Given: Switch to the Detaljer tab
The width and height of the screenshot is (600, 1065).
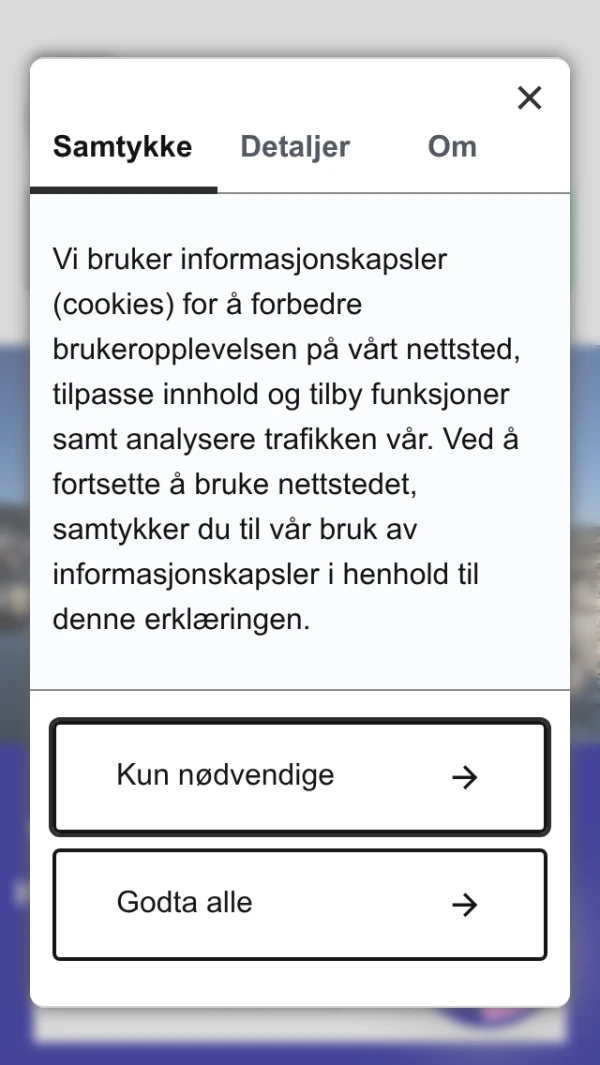Looking at the screenshot, I should 295,147.
